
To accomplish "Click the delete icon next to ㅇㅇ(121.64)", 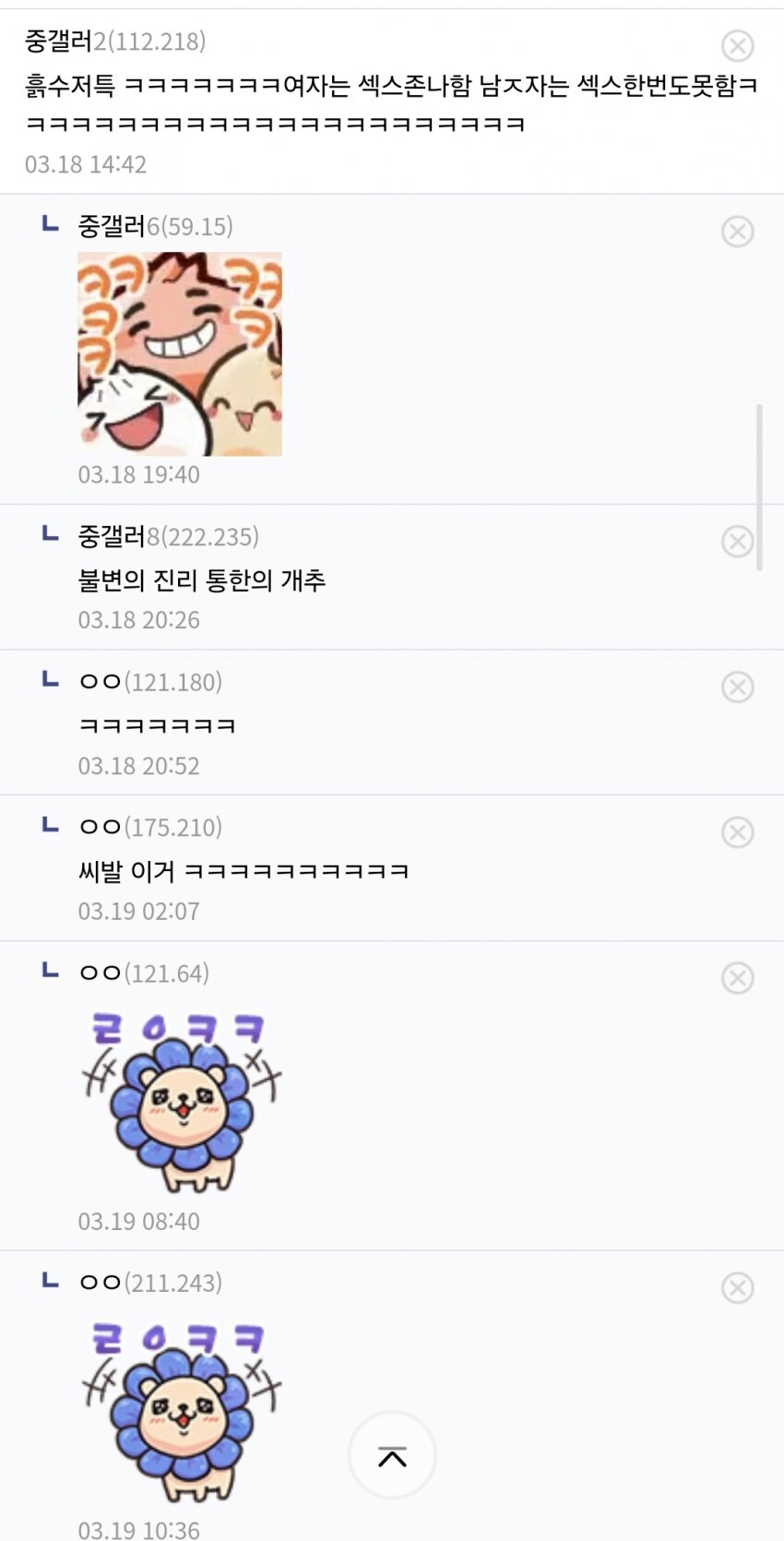I will (736, 975).
